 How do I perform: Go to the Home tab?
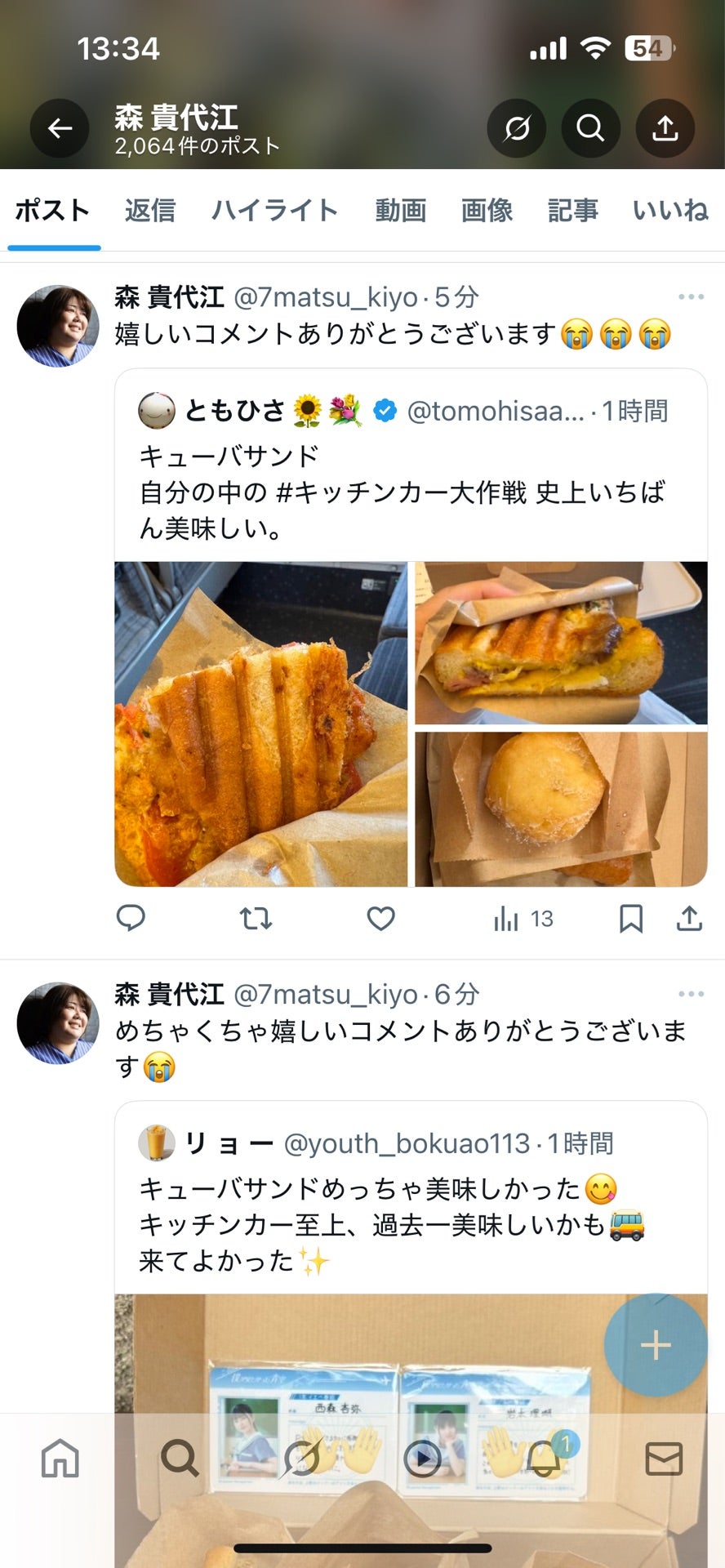60,1459
